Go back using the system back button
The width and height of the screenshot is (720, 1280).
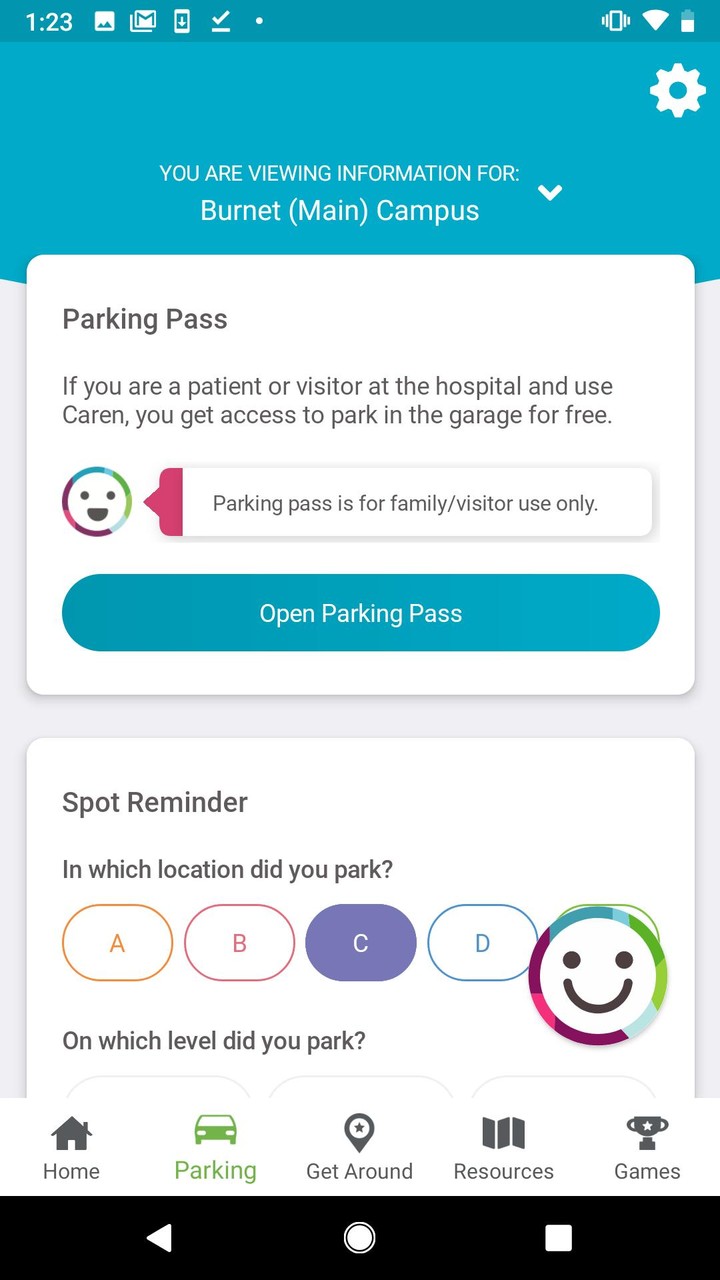coord(160,1238)
